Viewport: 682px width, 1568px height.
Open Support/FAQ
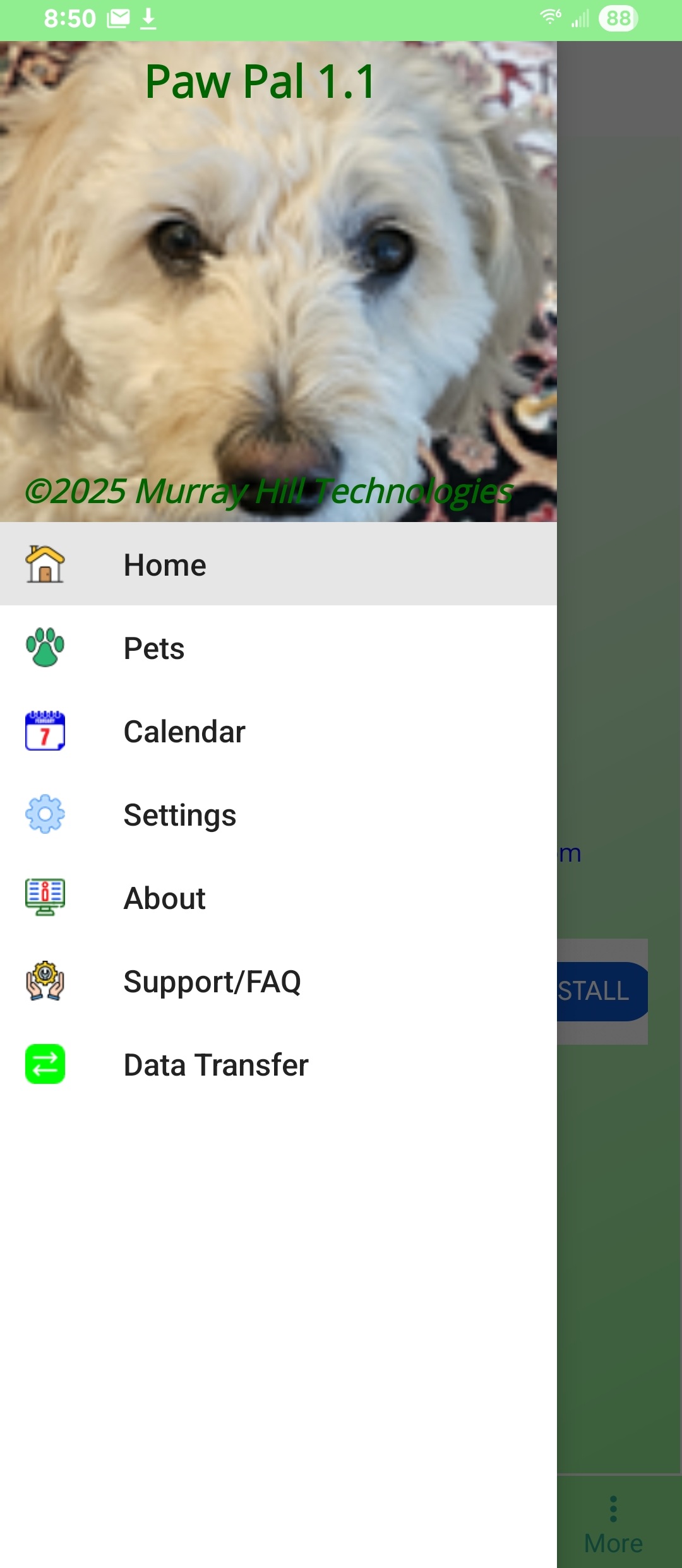(212, 981)
